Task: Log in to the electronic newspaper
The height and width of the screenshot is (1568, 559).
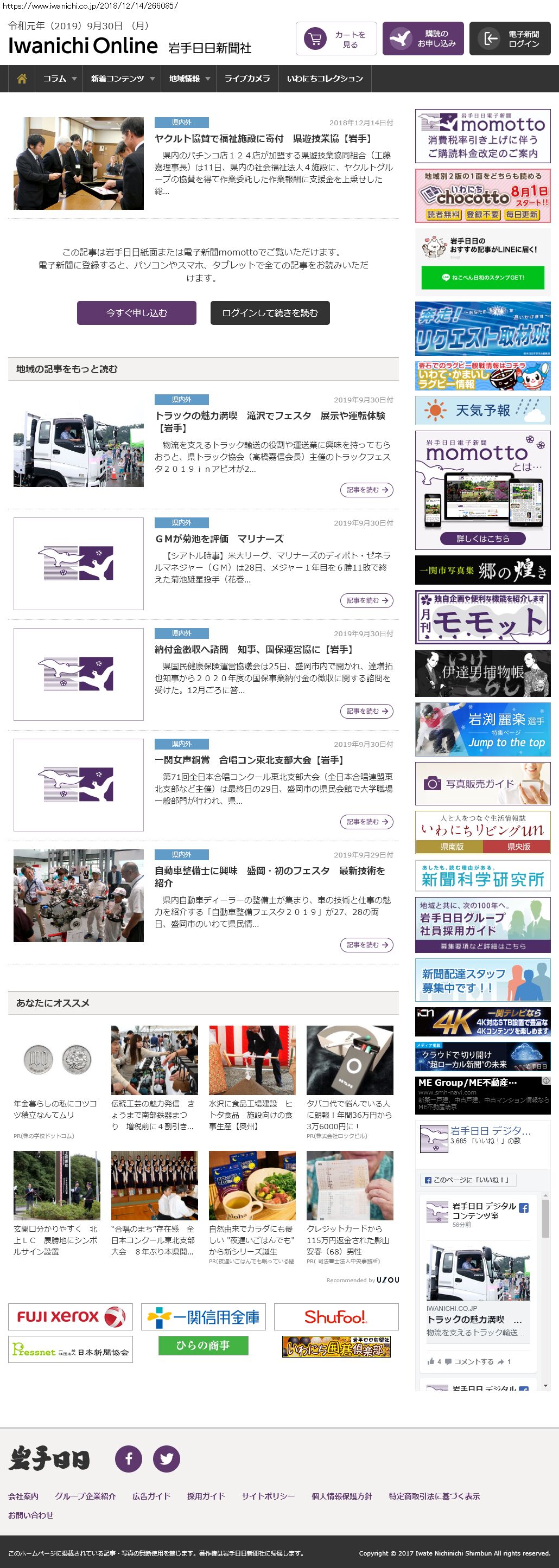Action: (510, 39)
